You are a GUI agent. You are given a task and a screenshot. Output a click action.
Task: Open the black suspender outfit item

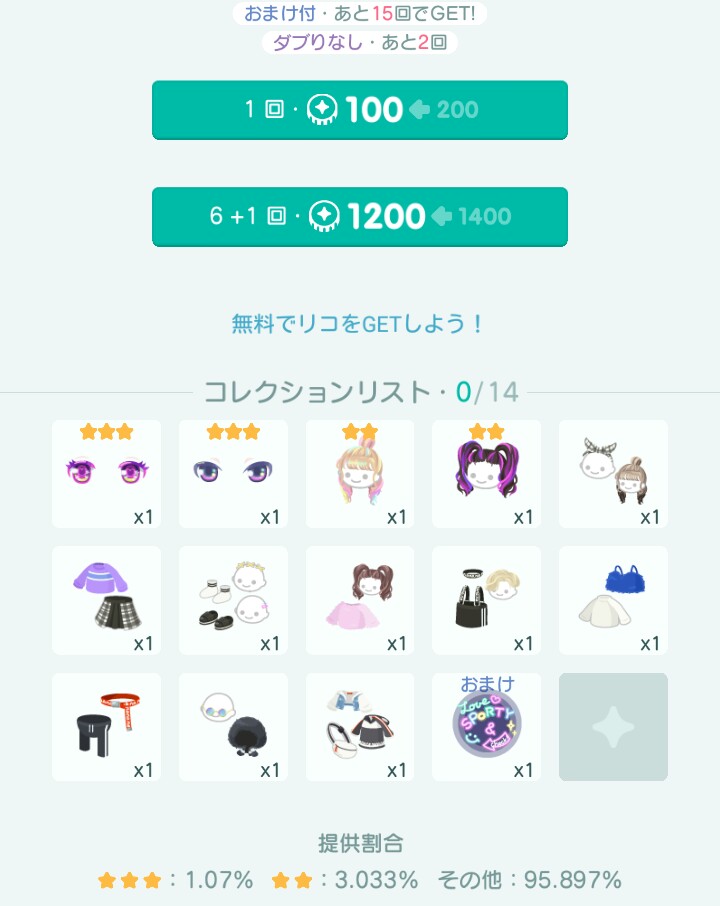(487, 600)
